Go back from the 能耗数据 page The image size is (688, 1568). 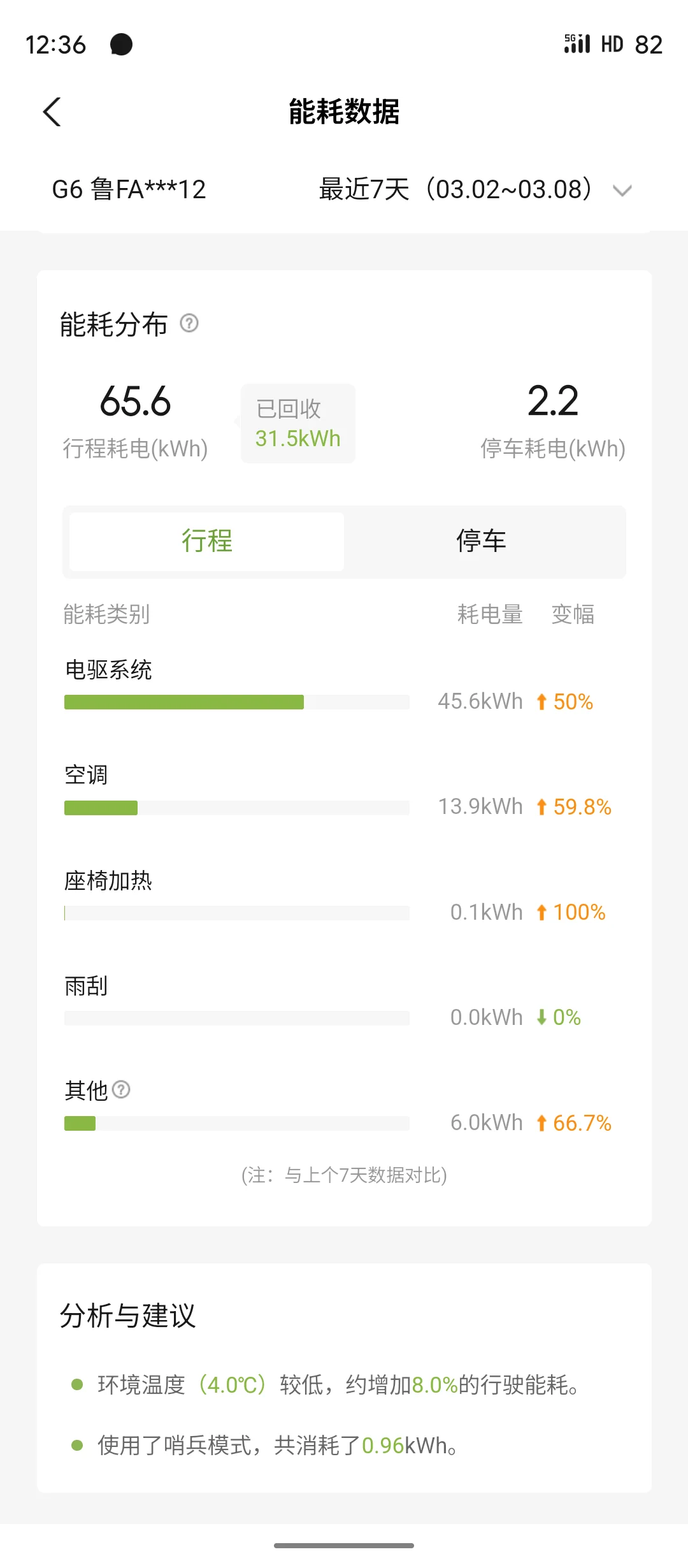[52, 112]
